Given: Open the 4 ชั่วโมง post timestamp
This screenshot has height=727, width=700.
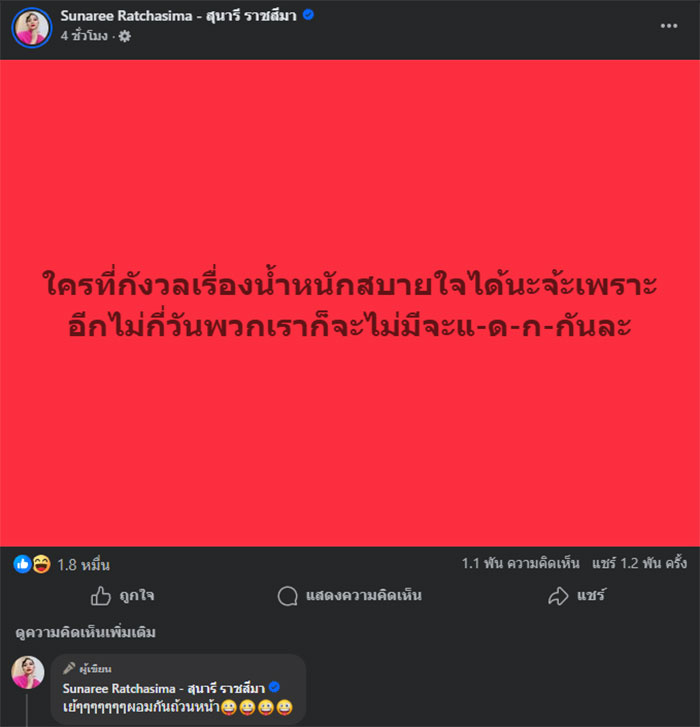Looking at the screenshot, I should pos(83,36).
